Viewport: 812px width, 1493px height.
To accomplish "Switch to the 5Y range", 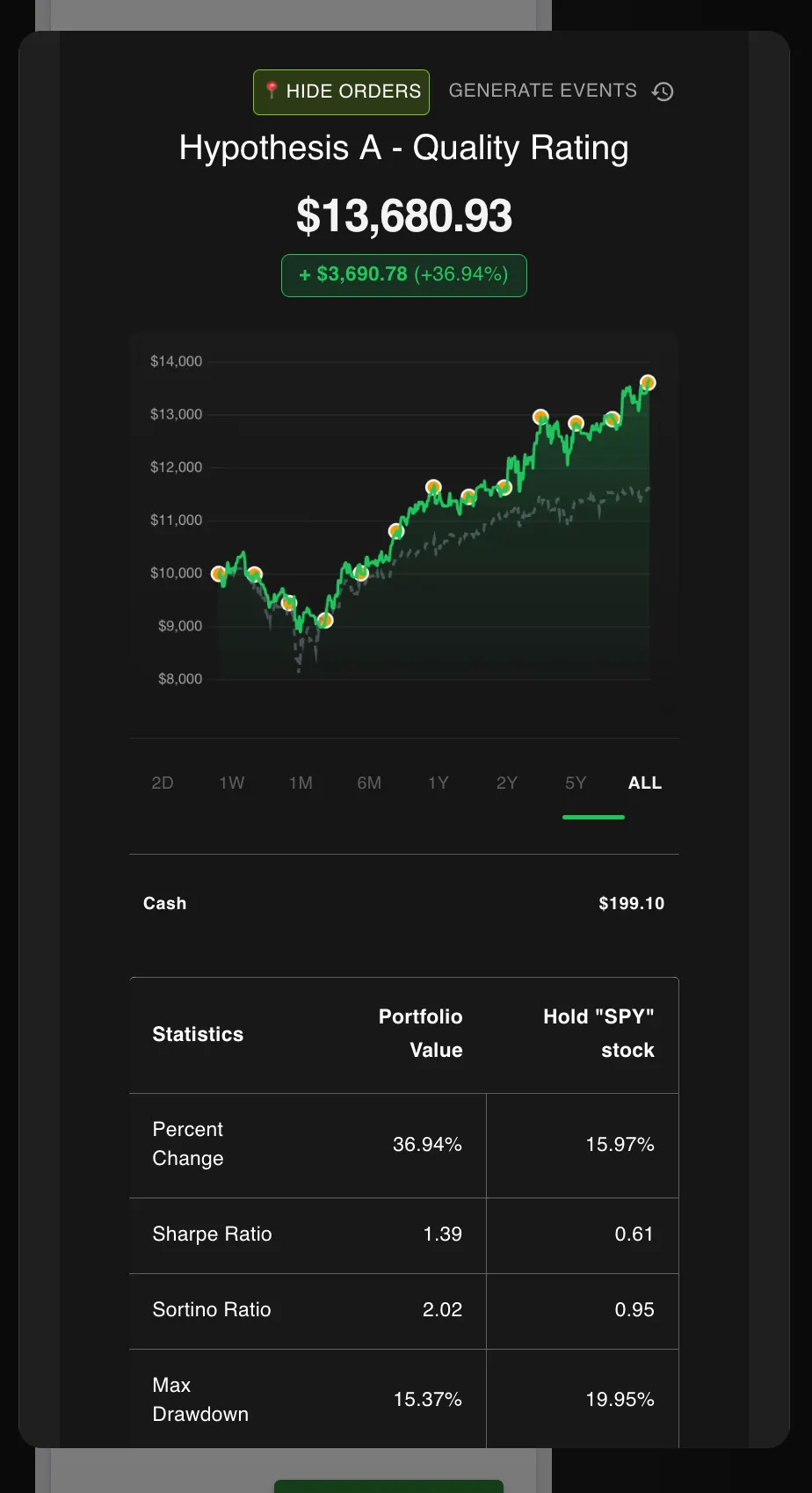I will click(576, 783).
